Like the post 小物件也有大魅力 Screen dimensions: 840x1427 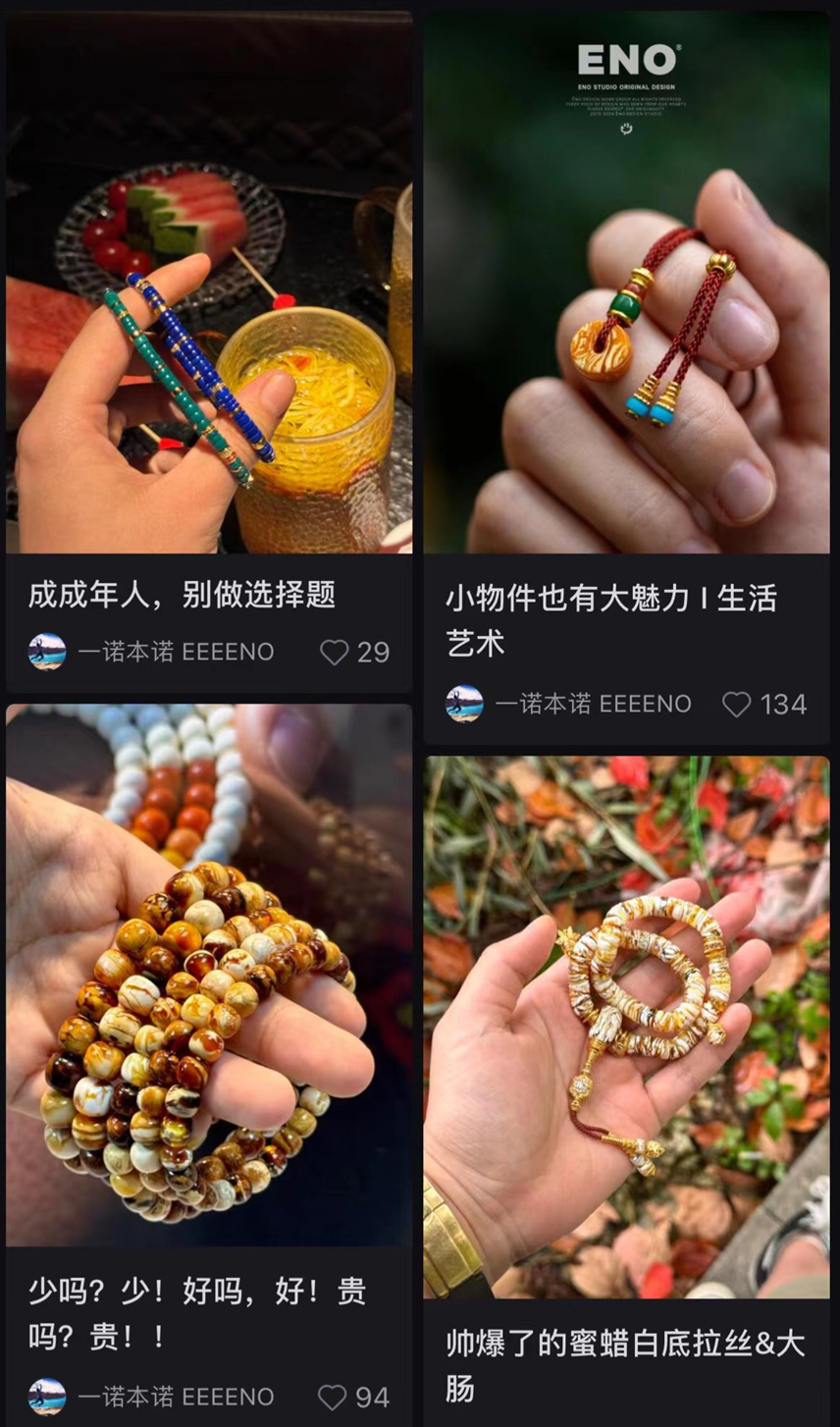coord(737,705)
